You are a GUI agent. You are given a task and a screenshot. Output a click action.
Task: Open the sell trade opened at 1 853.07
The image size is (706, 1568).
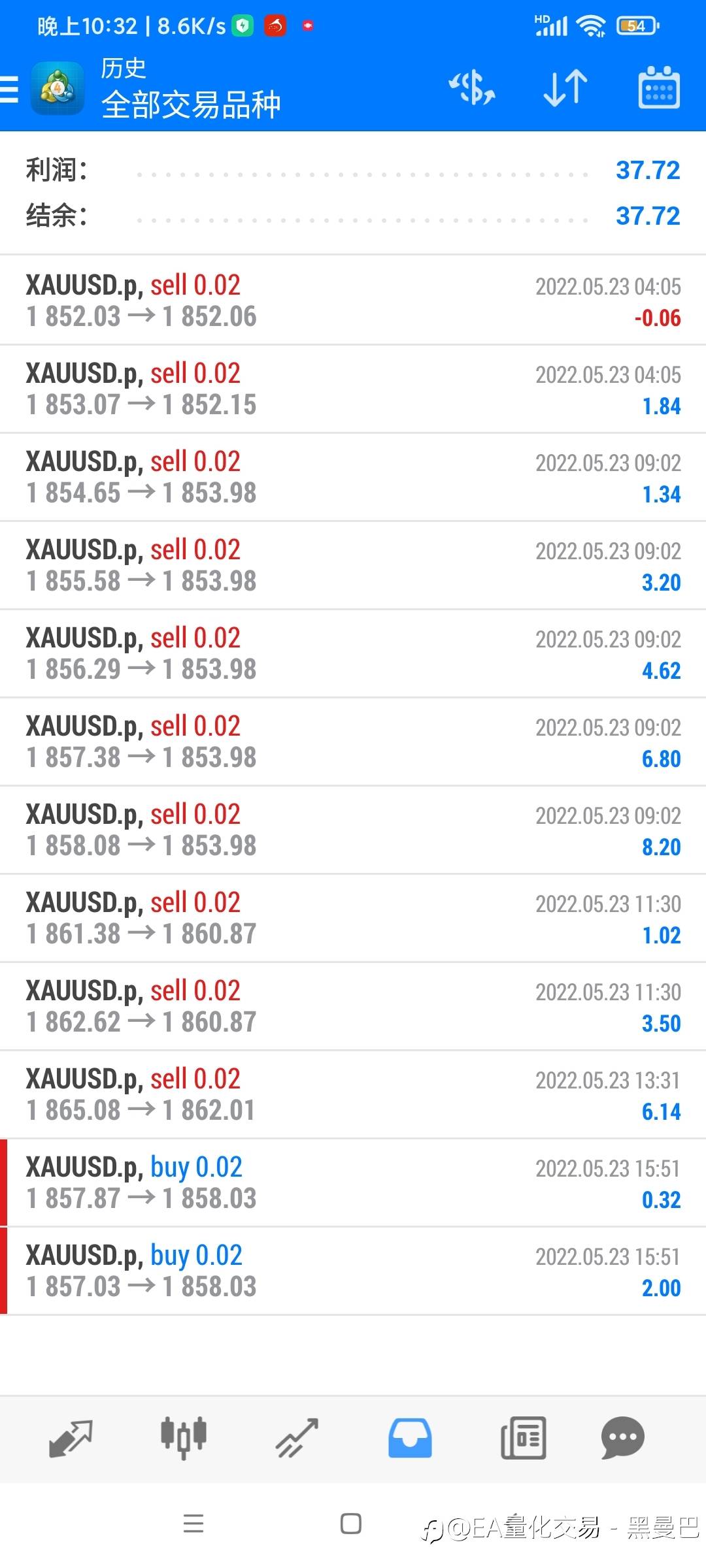[353, 389]
